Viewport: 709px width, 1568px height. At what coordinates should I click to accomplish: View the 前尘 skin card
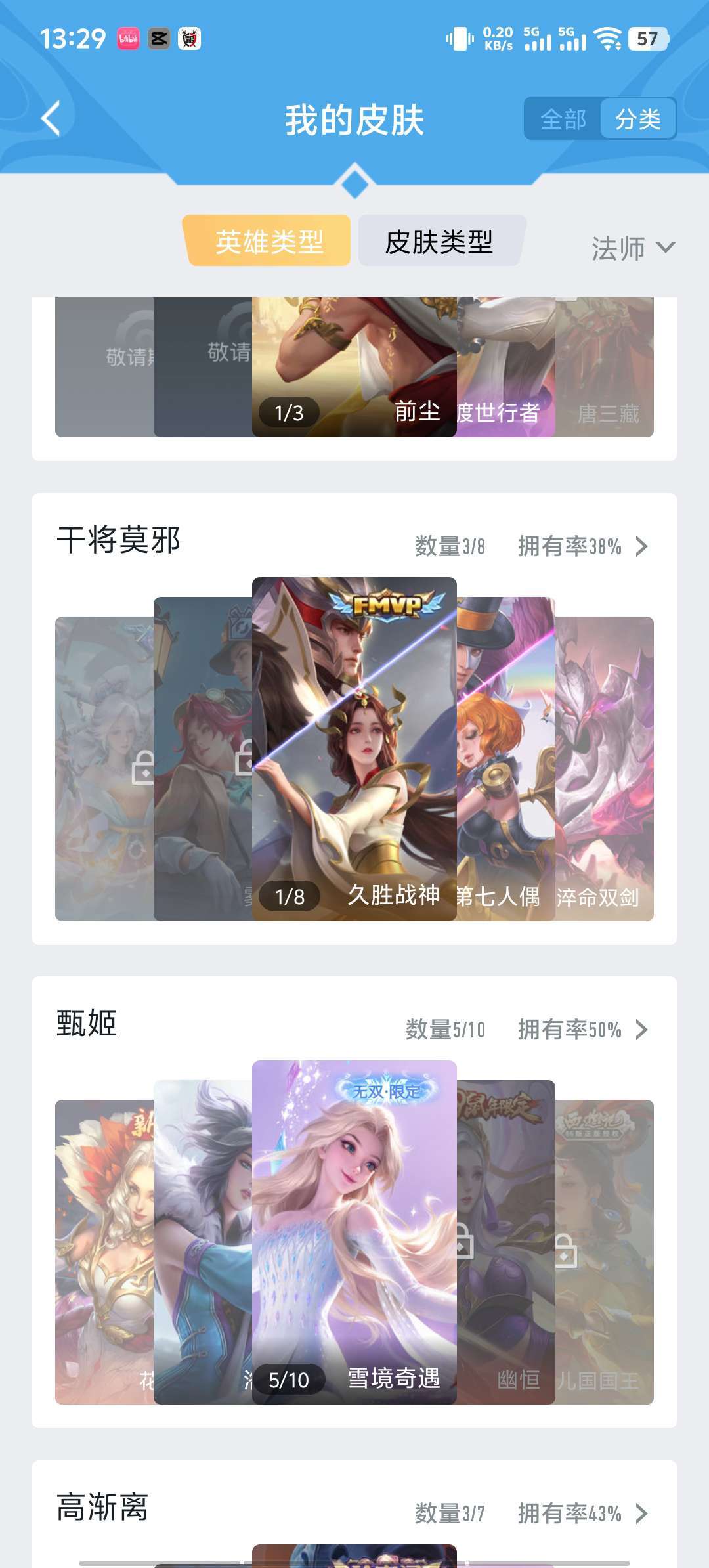354,367
